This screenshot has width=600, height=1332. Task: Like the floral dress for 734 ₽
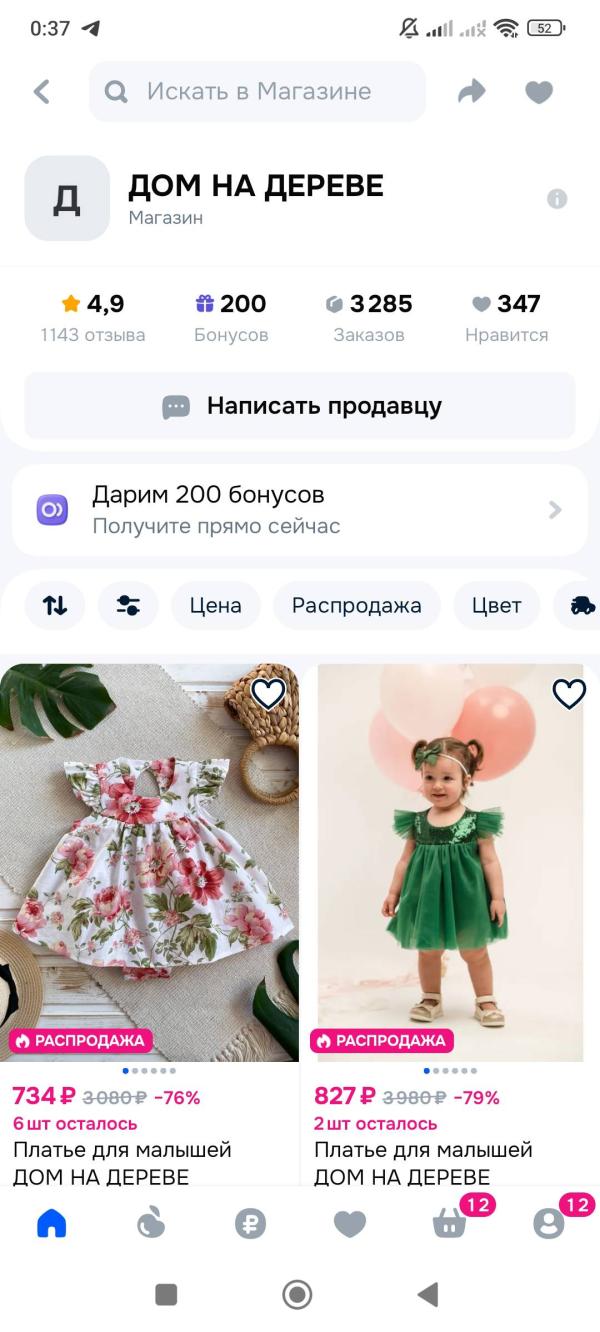(268, 694)
